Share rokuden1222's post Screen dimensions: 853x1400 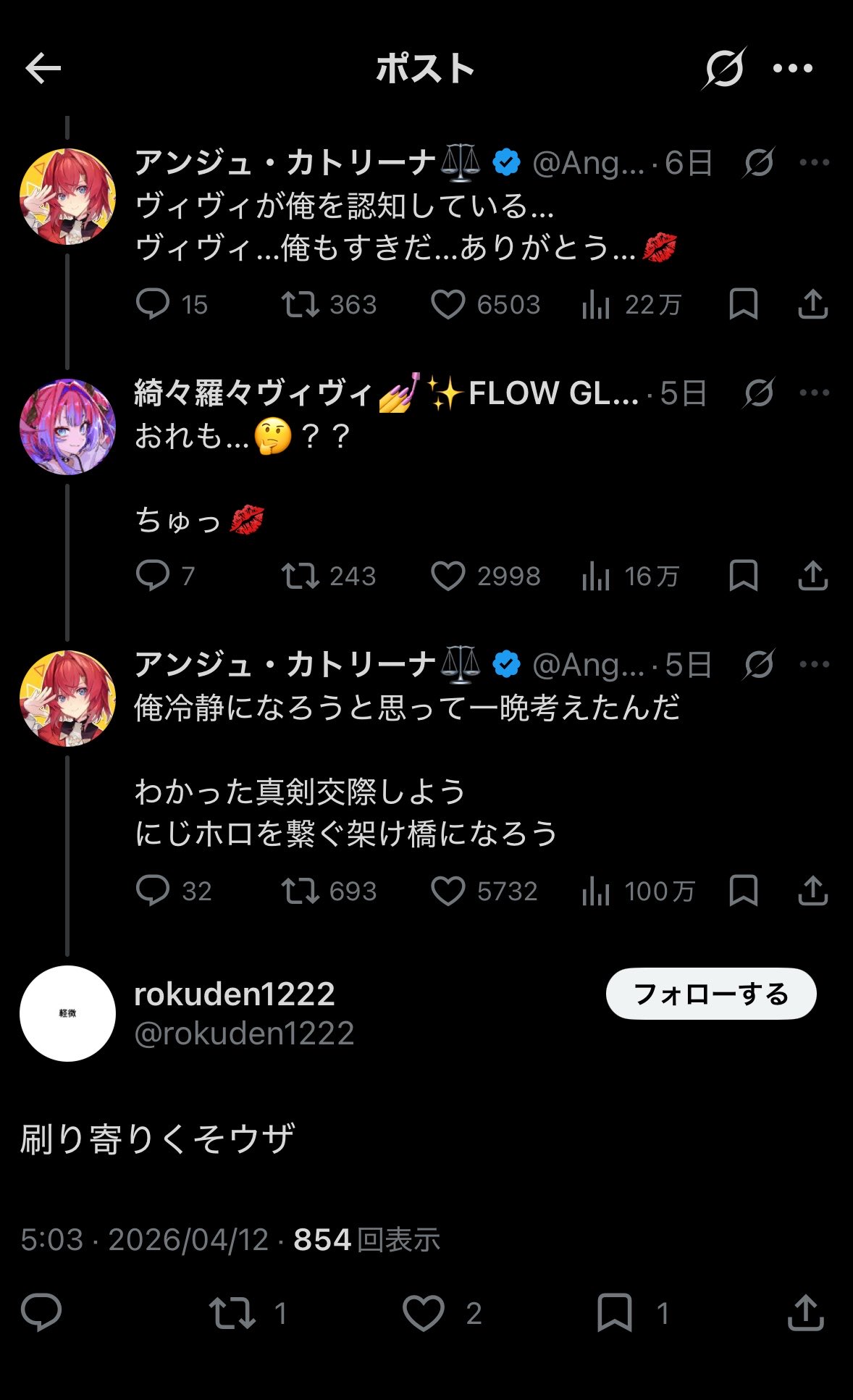pyautogui.click(x=806, y=1313)
